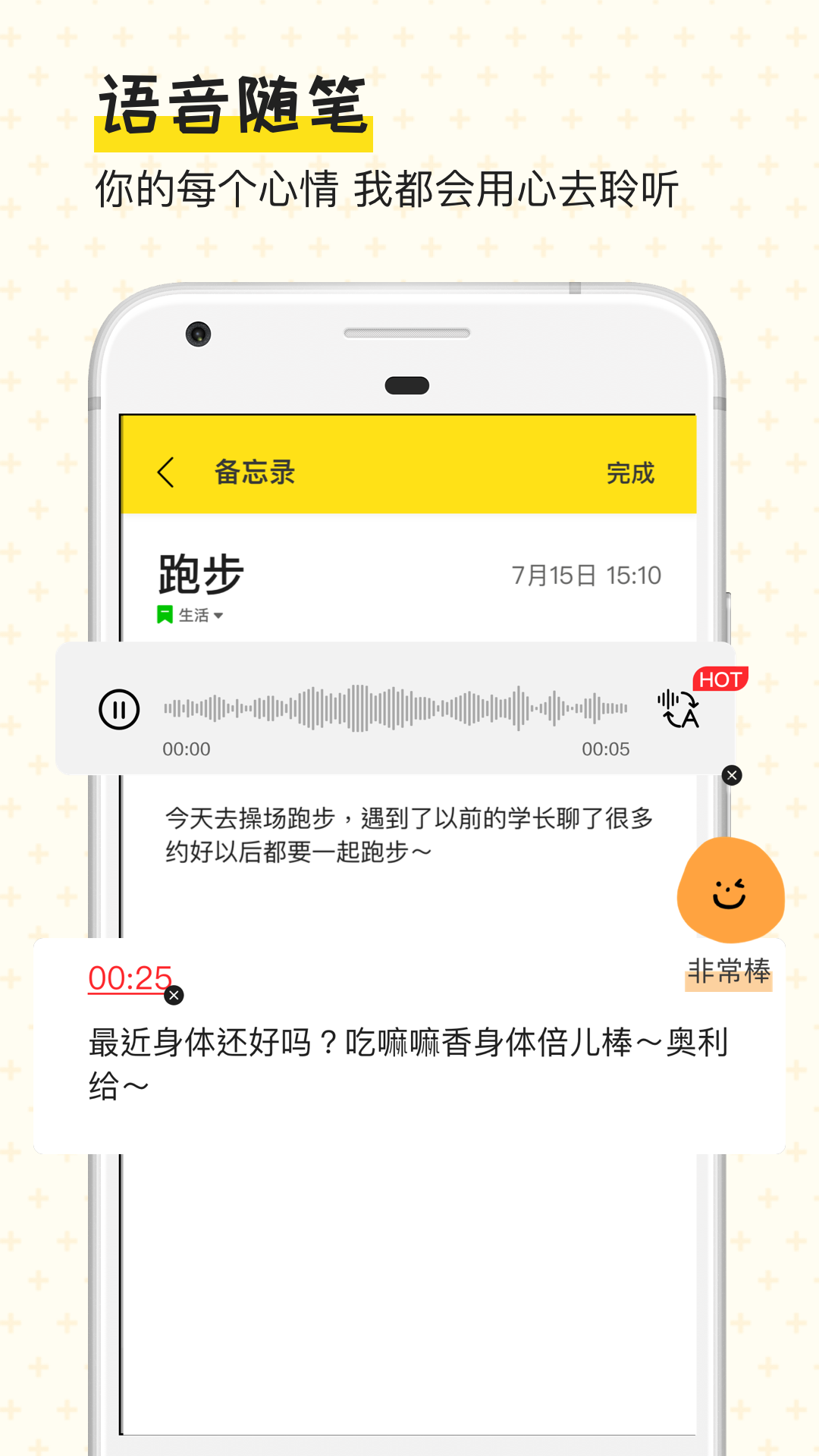Edit the memo title 跑步
Viewport: 819px width, 1456px height.
[x=199, y=573]
